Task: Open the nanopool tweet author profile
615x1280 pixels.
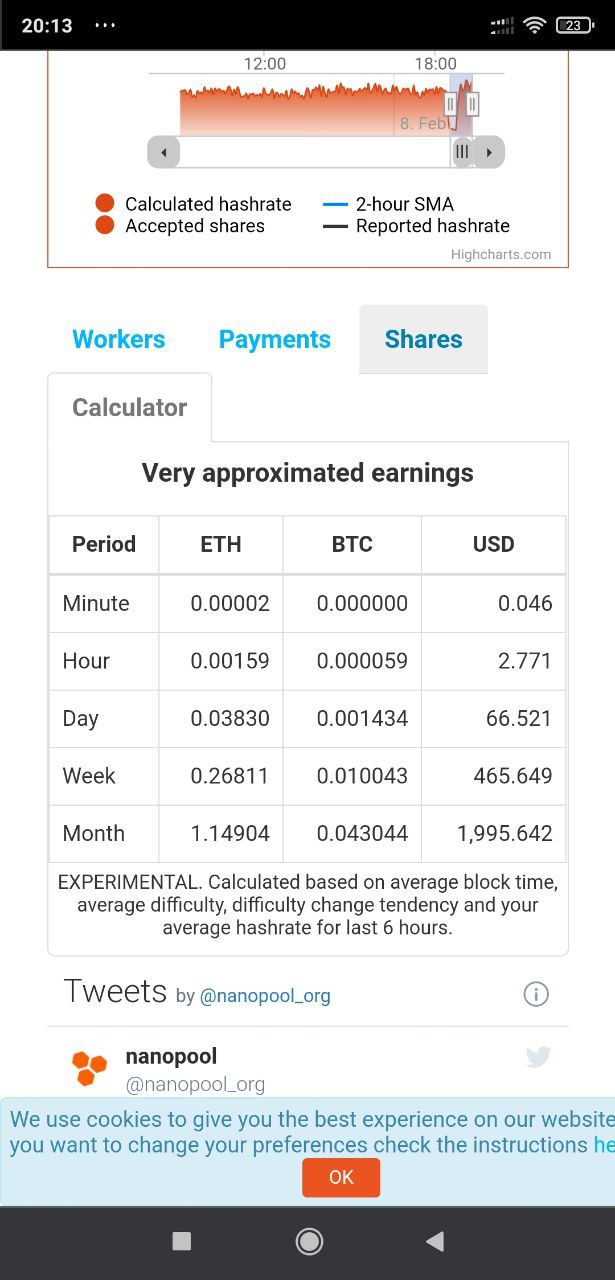Action: tap(171, 1057)
